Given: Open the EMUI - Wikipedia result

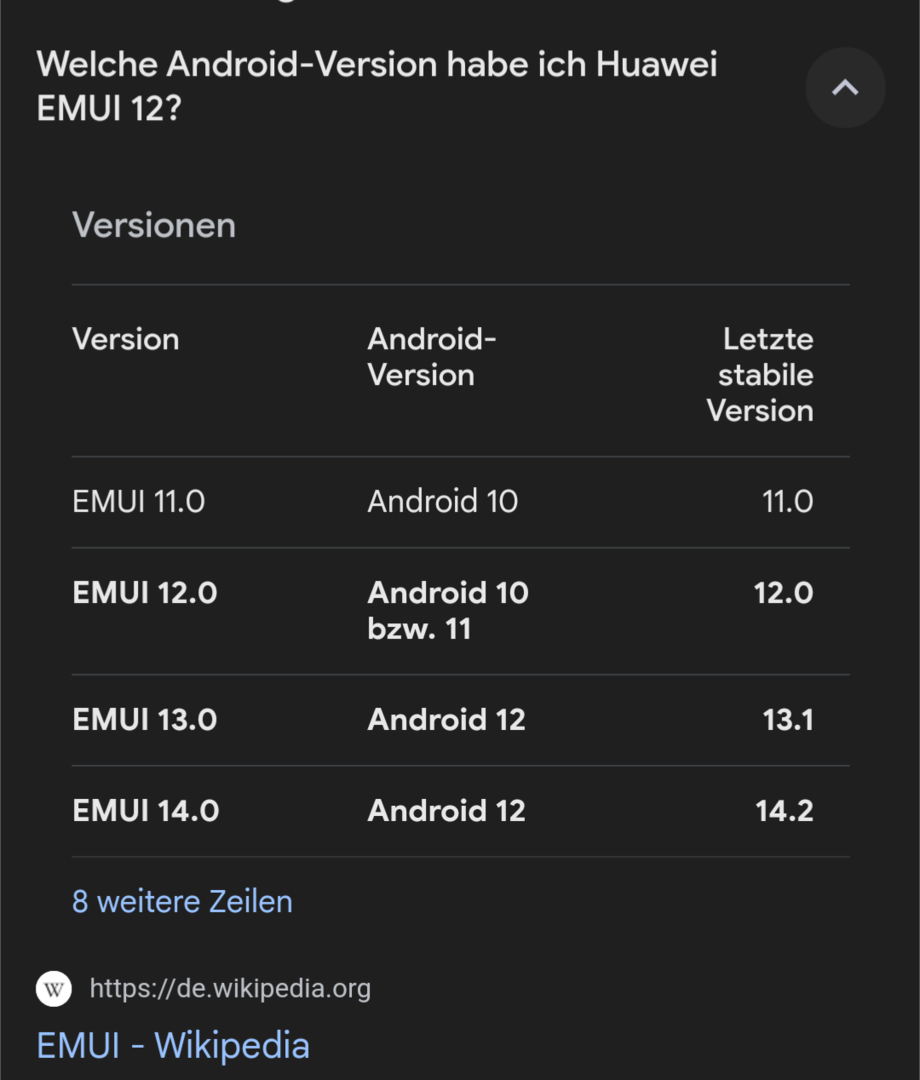Looking at the screenshot, I should 173,1045.
